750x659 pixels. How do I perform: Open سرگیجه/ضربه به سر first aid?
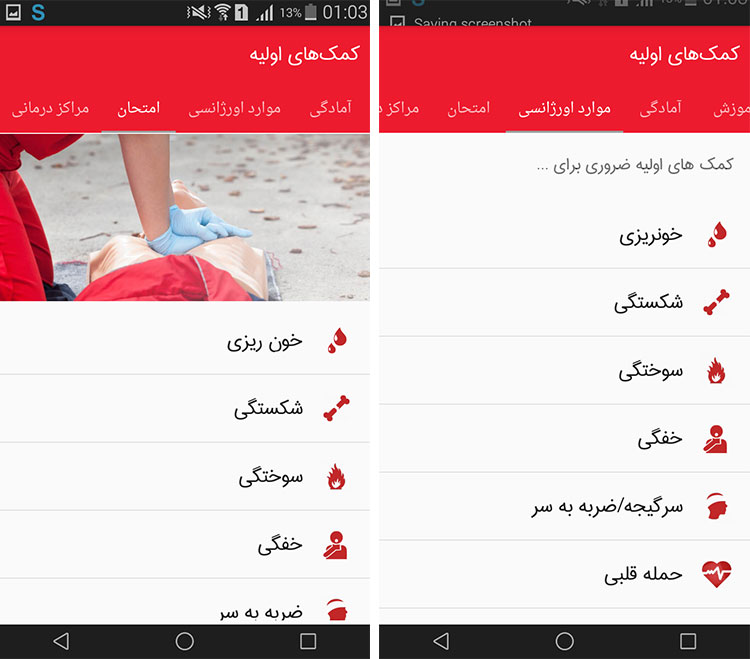point(607,507)
